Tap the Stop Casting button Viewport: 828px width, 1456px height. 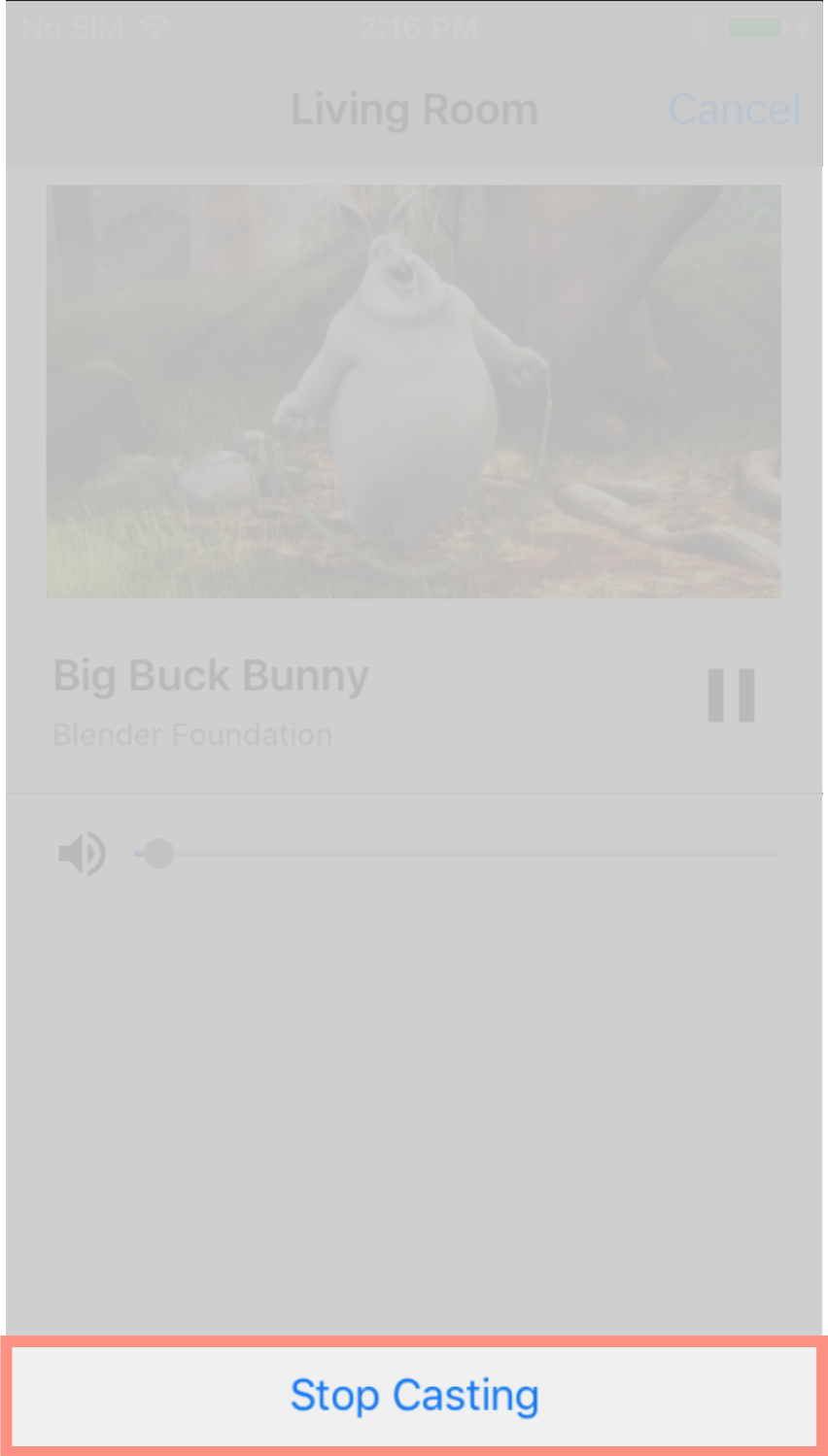(414, 1396)
